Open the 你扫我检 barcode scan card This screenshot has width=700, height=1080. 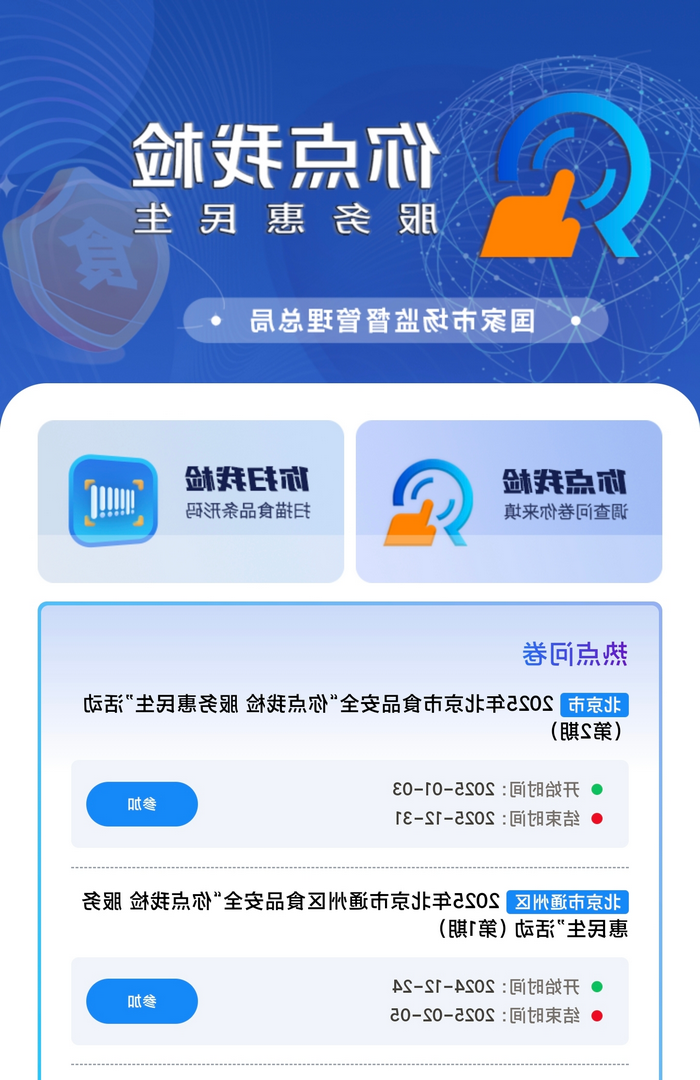click(190, 501)
